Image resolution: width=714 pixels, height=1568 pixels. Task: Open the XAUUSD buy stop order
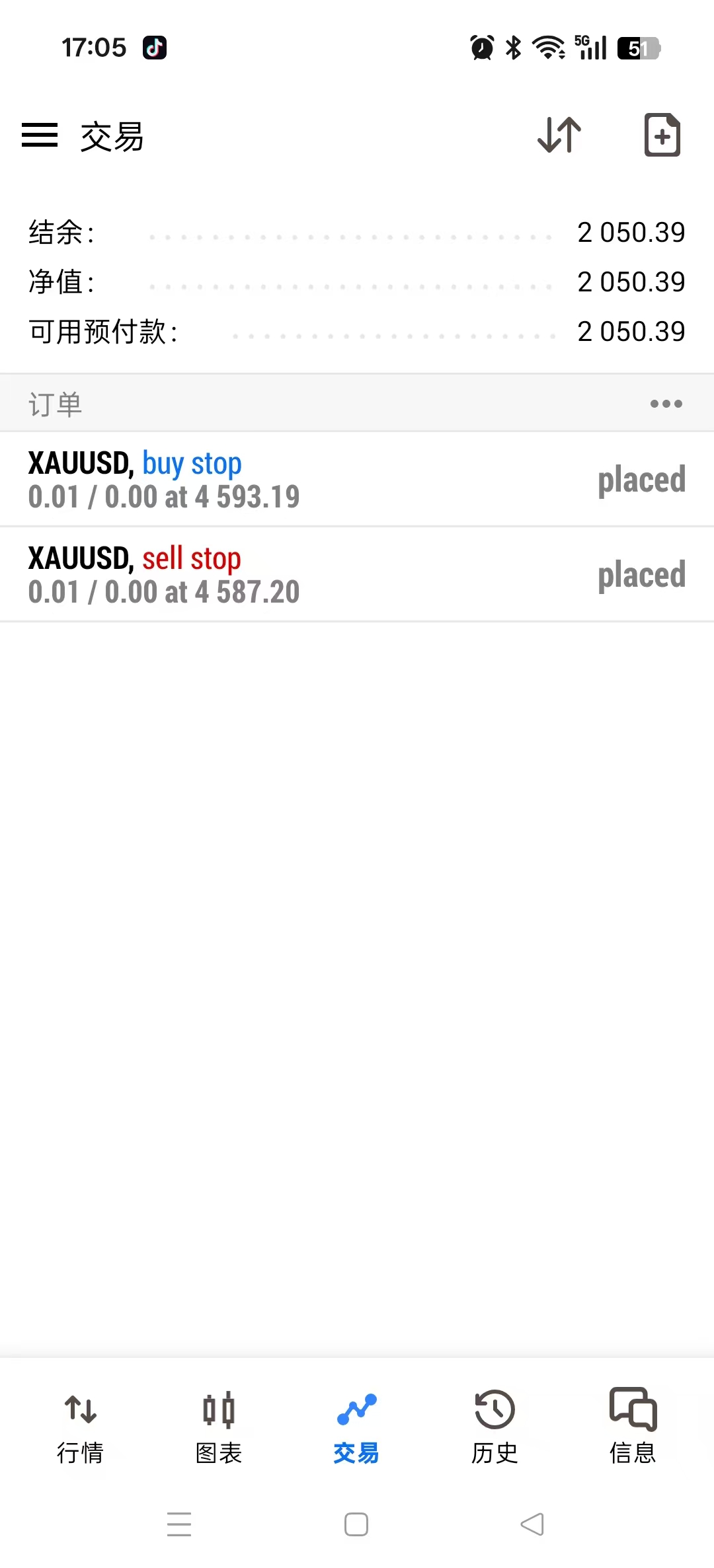[357, 480]
